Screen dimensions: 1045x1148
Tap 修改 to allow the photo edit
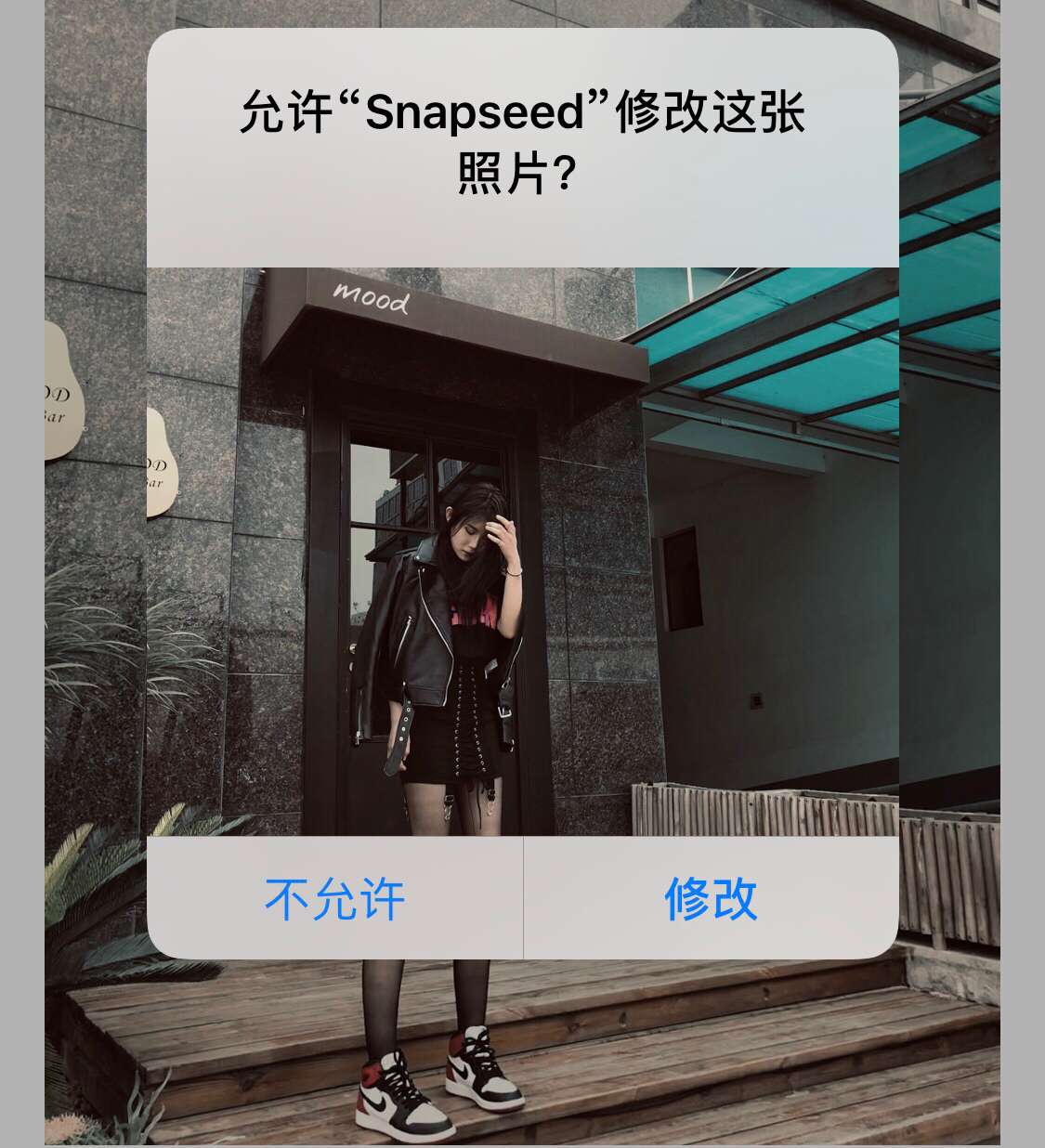711,898
